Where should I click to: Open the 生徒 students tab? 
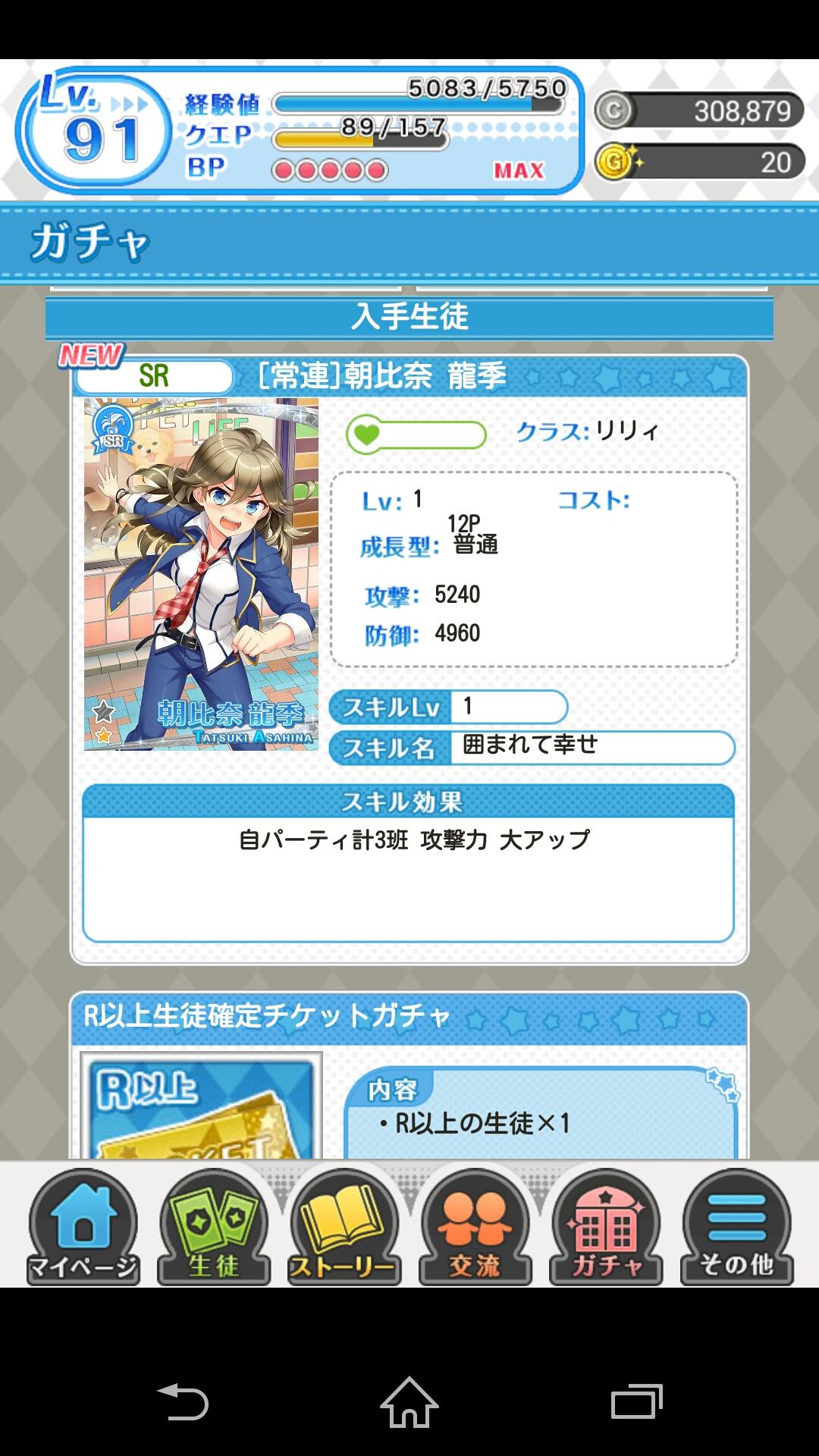point(214,1228)
